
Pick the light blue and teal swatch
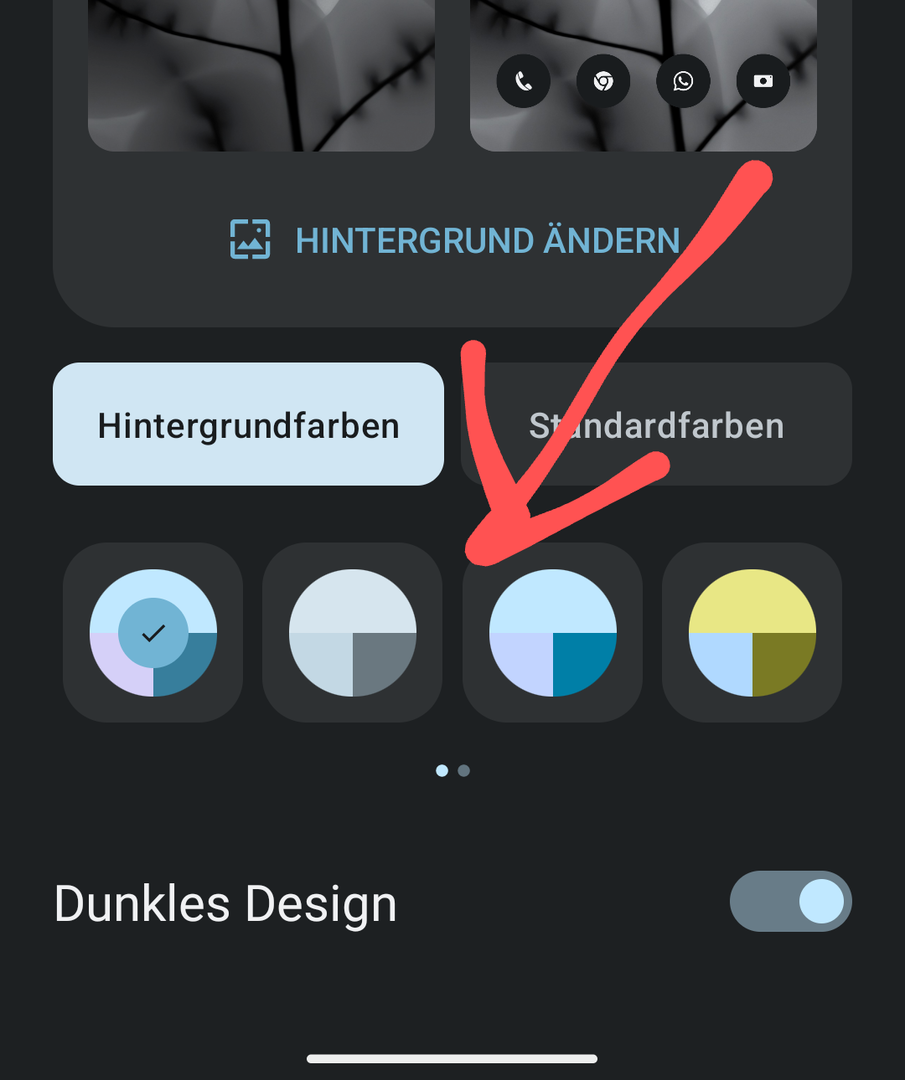pyautogui.click(x=552, y=632)
